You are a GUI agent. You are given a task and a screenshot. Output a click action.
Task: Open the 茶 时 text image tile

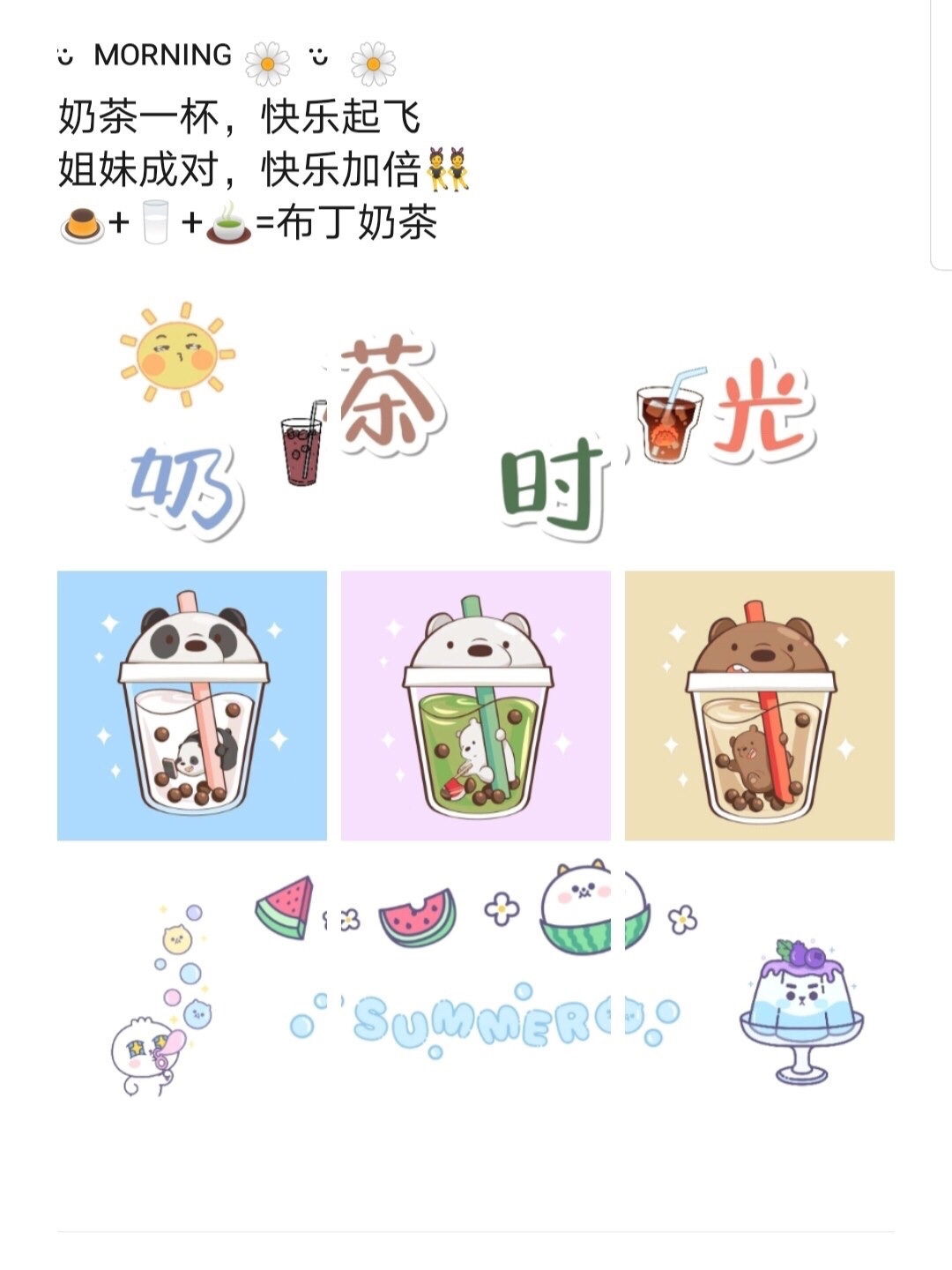476,422
